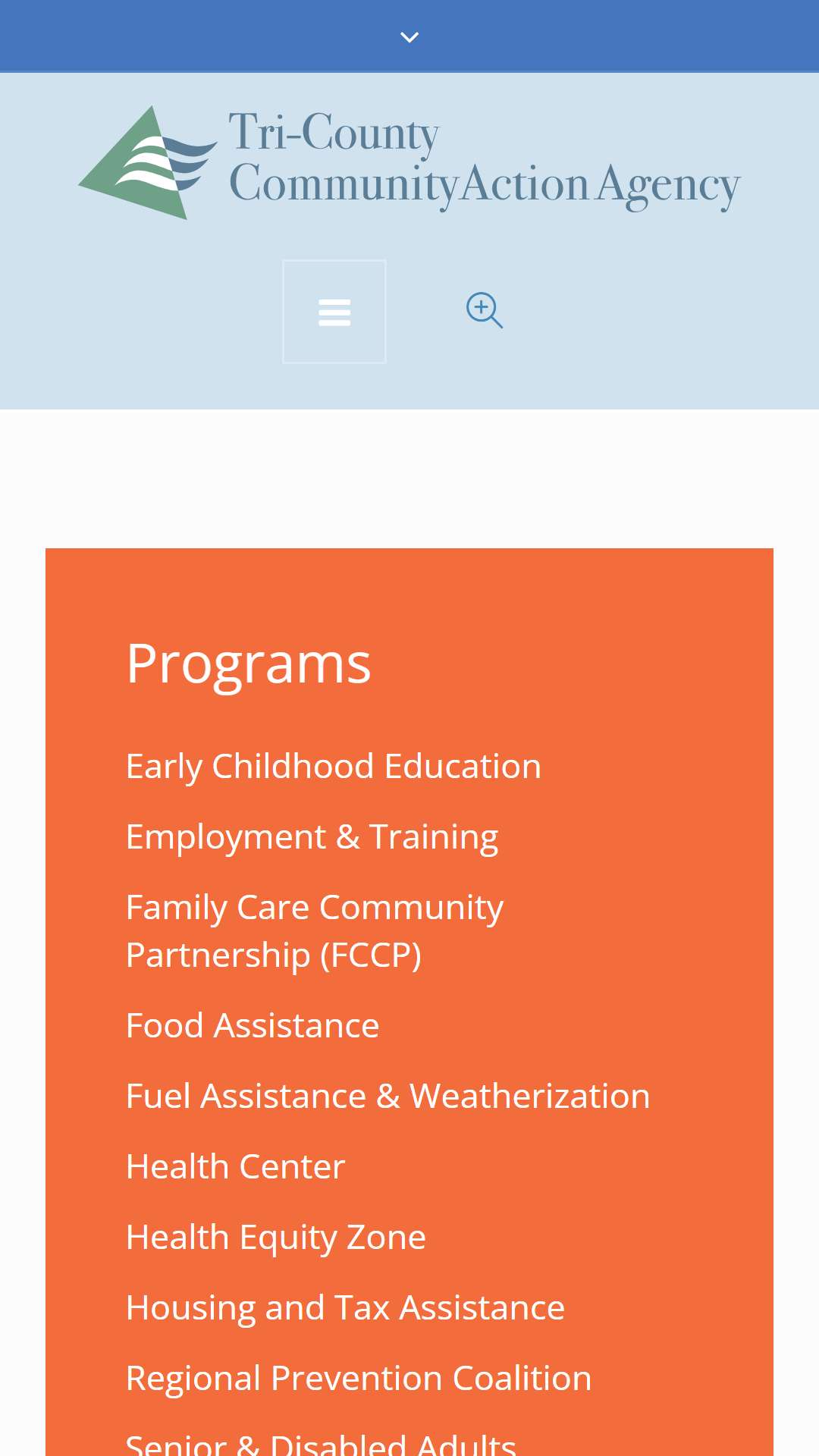Go to Housing and Tax Assistance
Viewport: 819px width, 1456px height.
point(346,1307)
